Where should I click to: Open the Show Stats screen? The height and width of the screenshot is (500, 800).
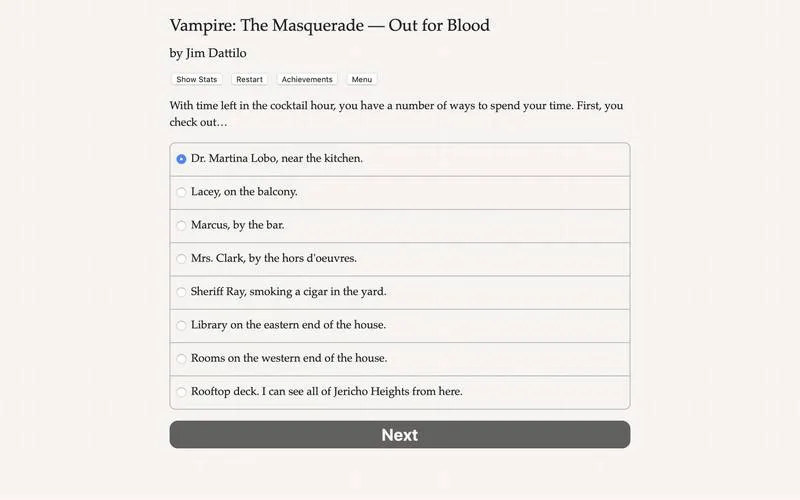(197, 79)
